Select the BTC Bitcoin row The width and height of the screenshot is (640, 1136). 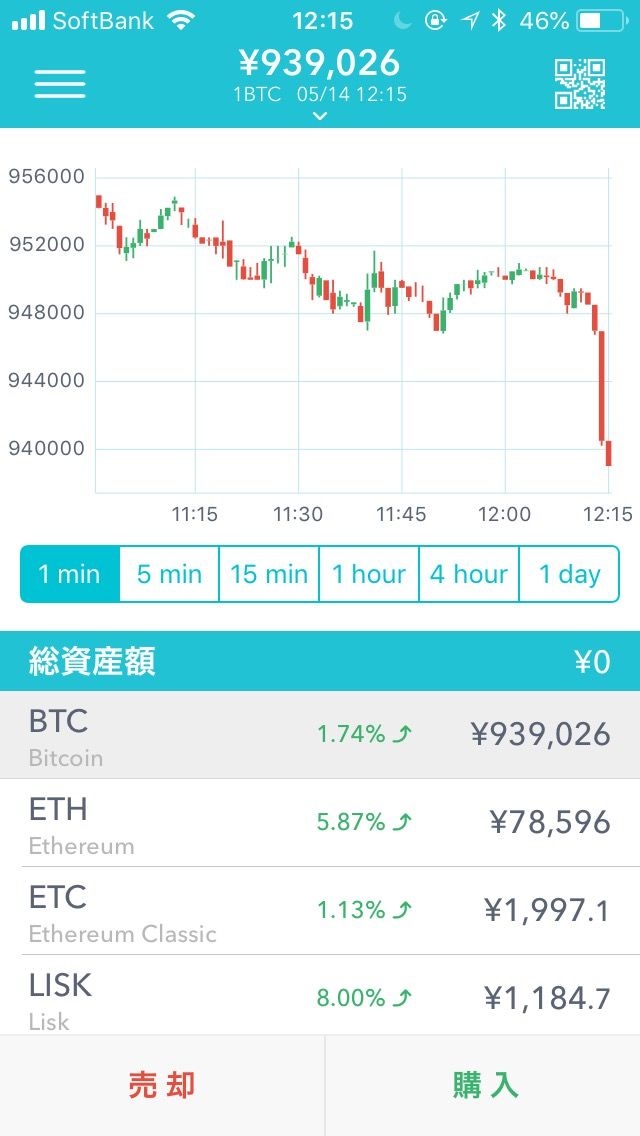click(x=320, y=735)
